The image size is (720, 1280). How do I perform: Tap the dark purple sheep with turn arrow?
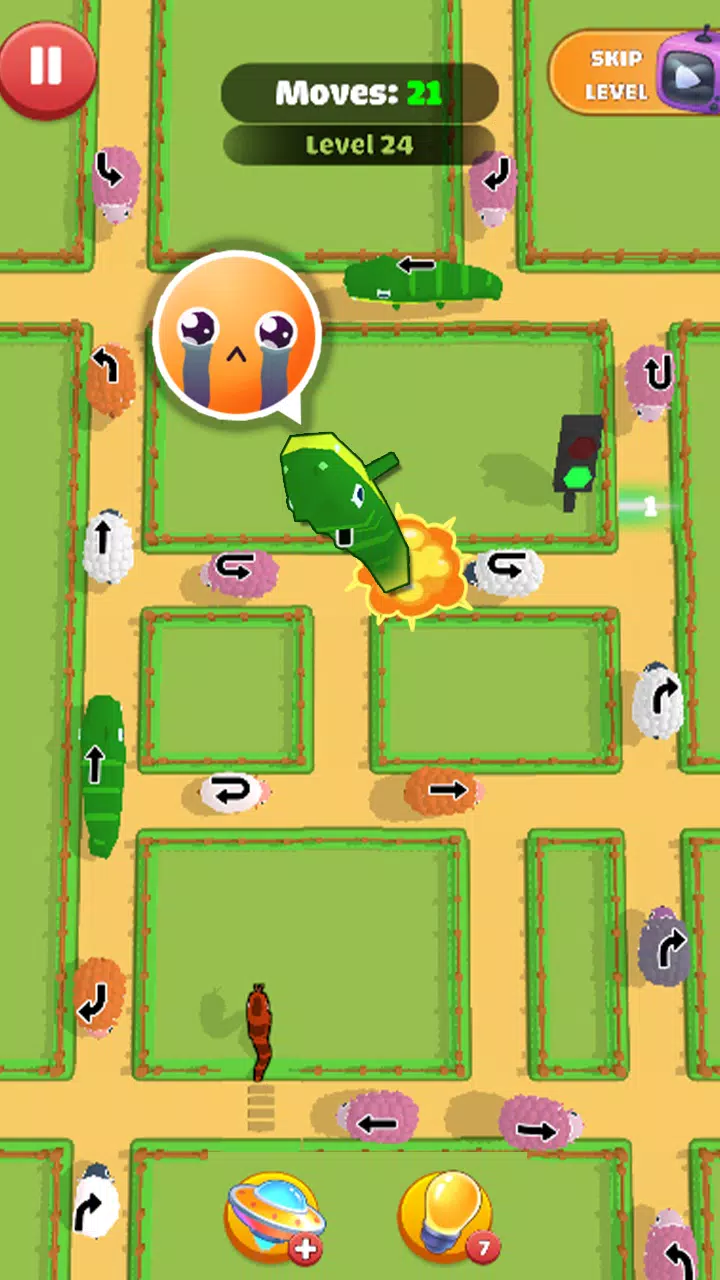664,947
